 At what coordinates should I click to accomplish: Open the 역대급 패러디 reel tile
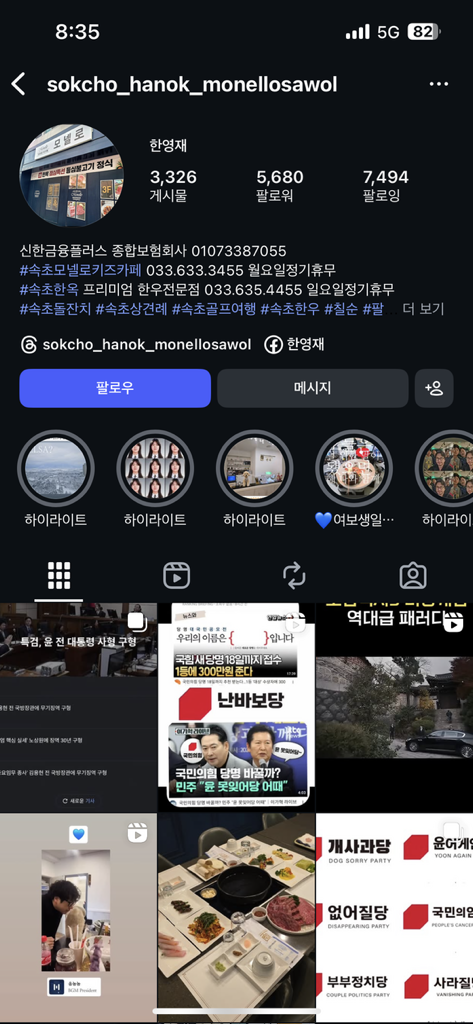(395, 707)
